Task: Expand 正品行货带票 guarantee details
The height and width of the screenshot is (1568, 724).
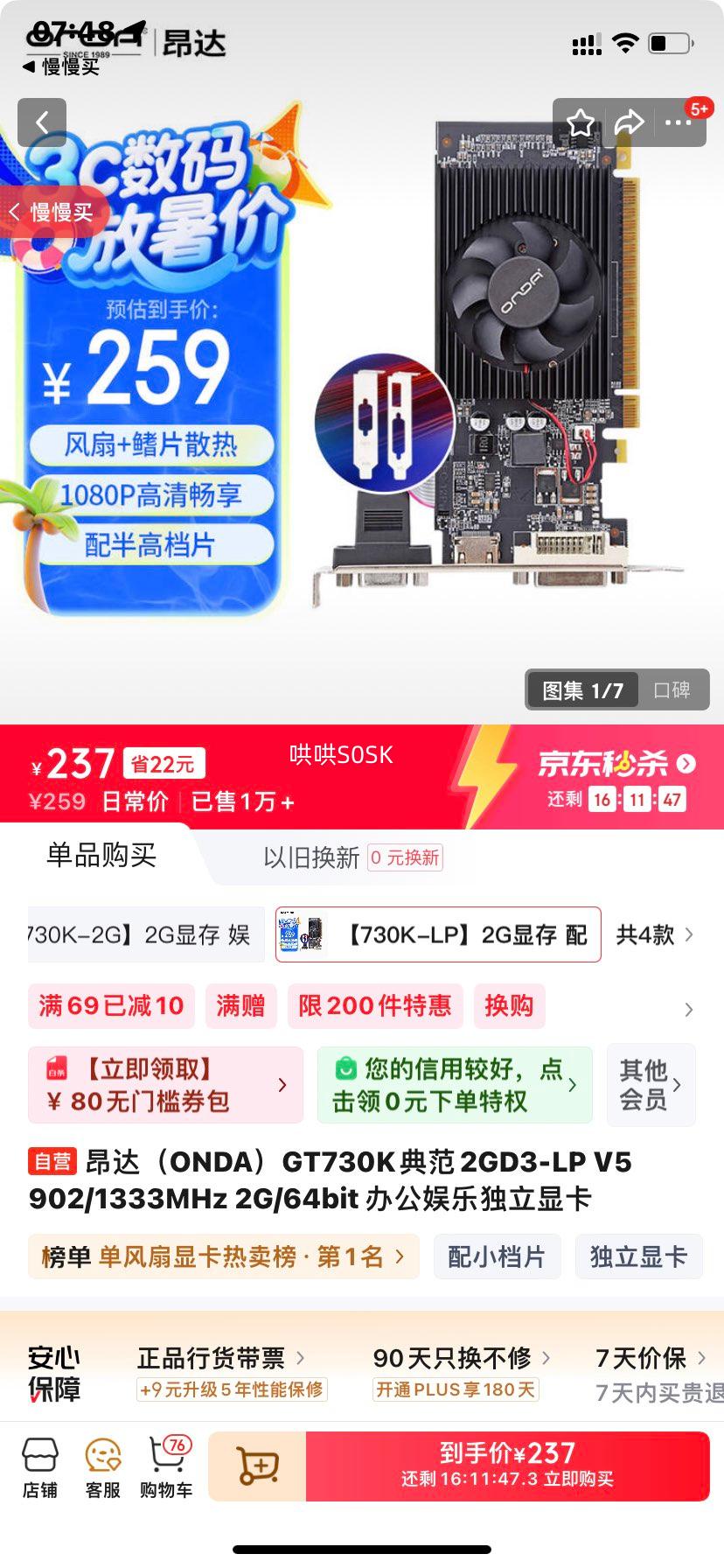Action: (x=212, y=1358)
